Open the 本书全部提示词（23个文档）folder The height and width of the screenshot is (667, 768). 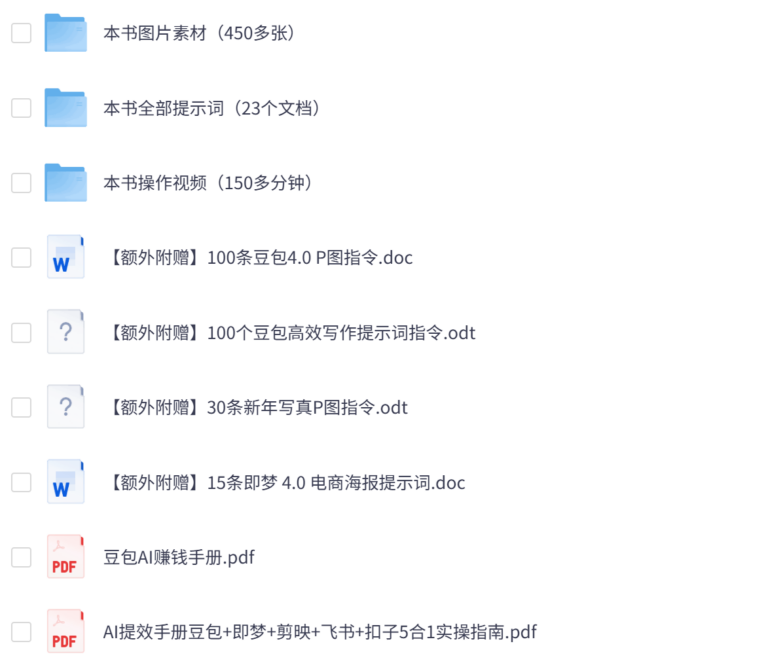coord(212,108)
